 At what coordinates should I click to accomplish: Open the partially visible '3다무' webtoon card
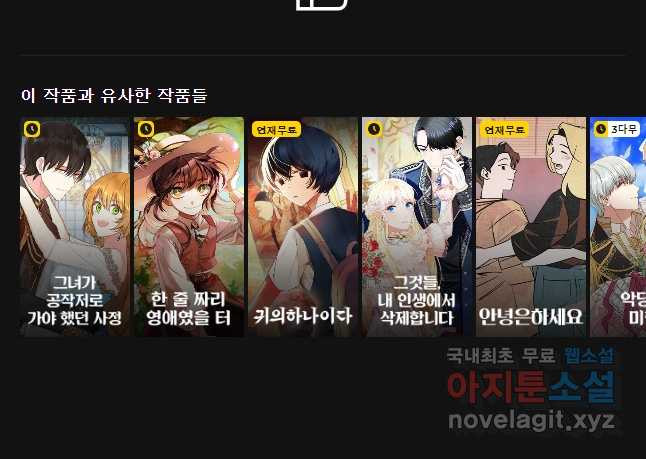pos(618,227)
